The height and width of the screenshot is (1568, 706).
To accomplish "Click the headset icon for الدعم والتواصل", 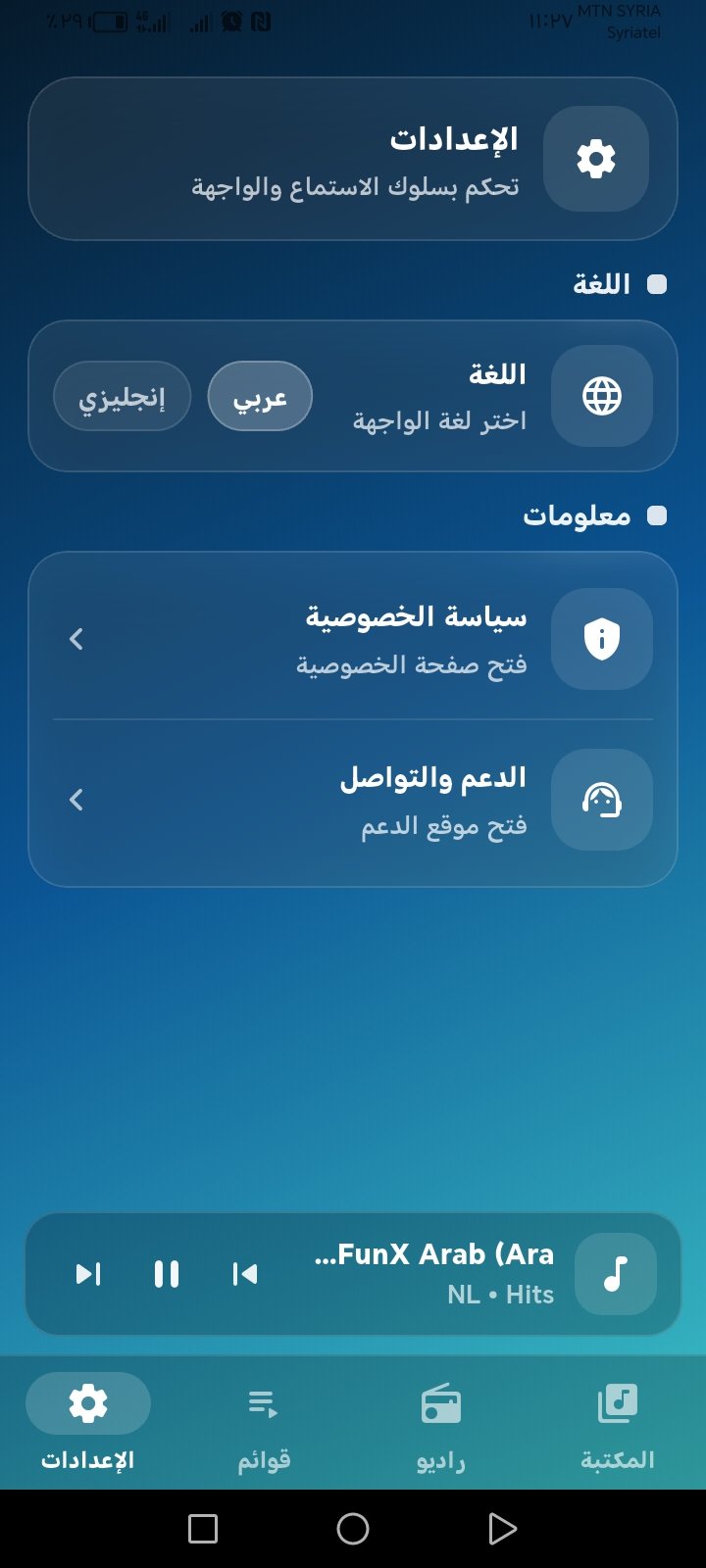I will (x=601, y=800).
